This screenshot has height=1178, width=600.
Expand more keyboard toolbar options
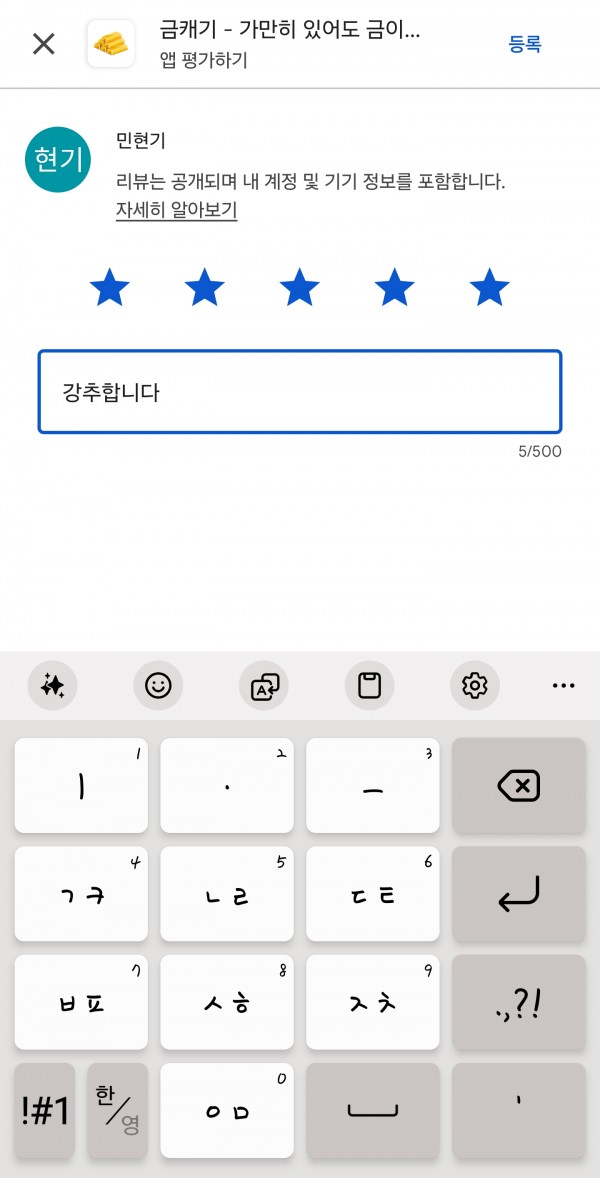click(x=563, y=685)
